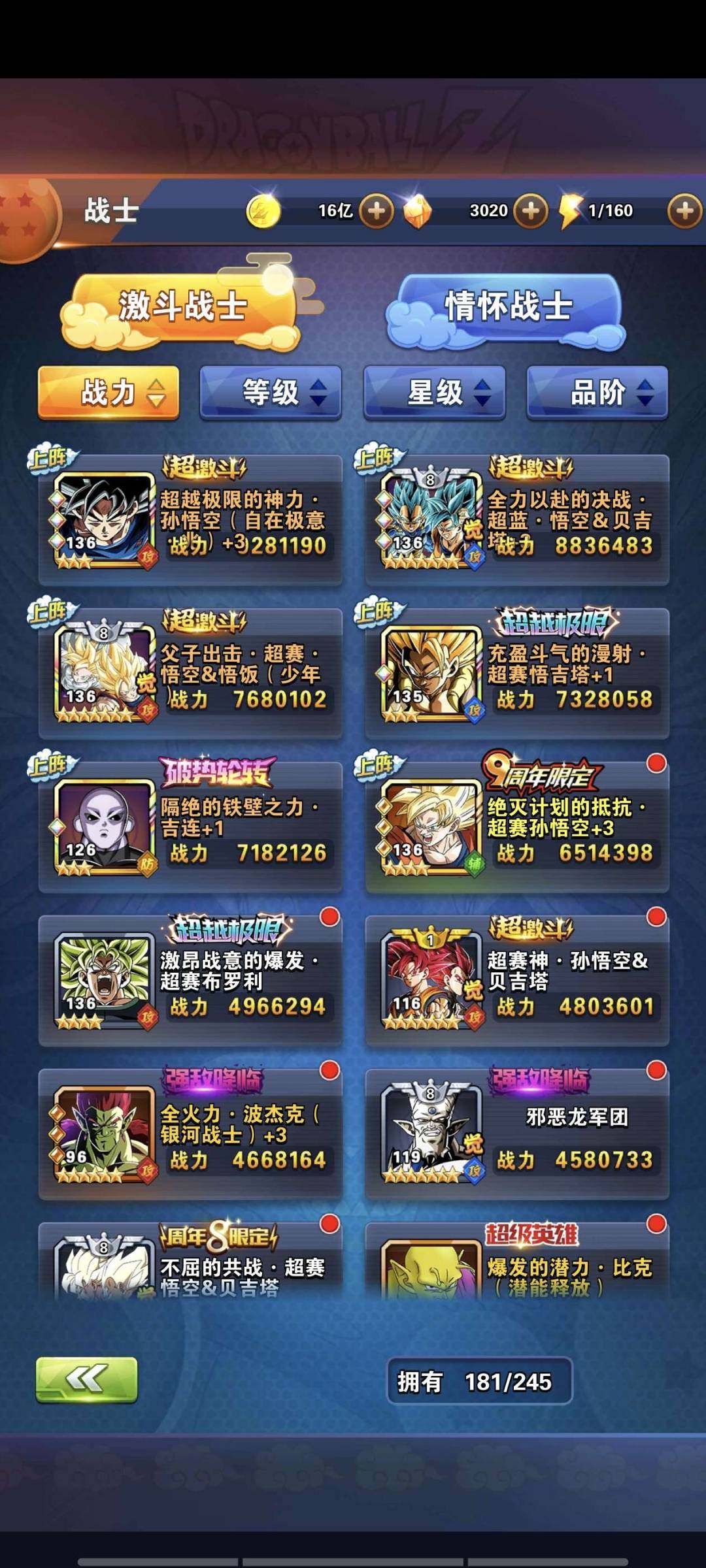The image size is (706, 1568).
Task: Open 隔绝的铁壁之力·吉连 card
Action: click(190, 828)
